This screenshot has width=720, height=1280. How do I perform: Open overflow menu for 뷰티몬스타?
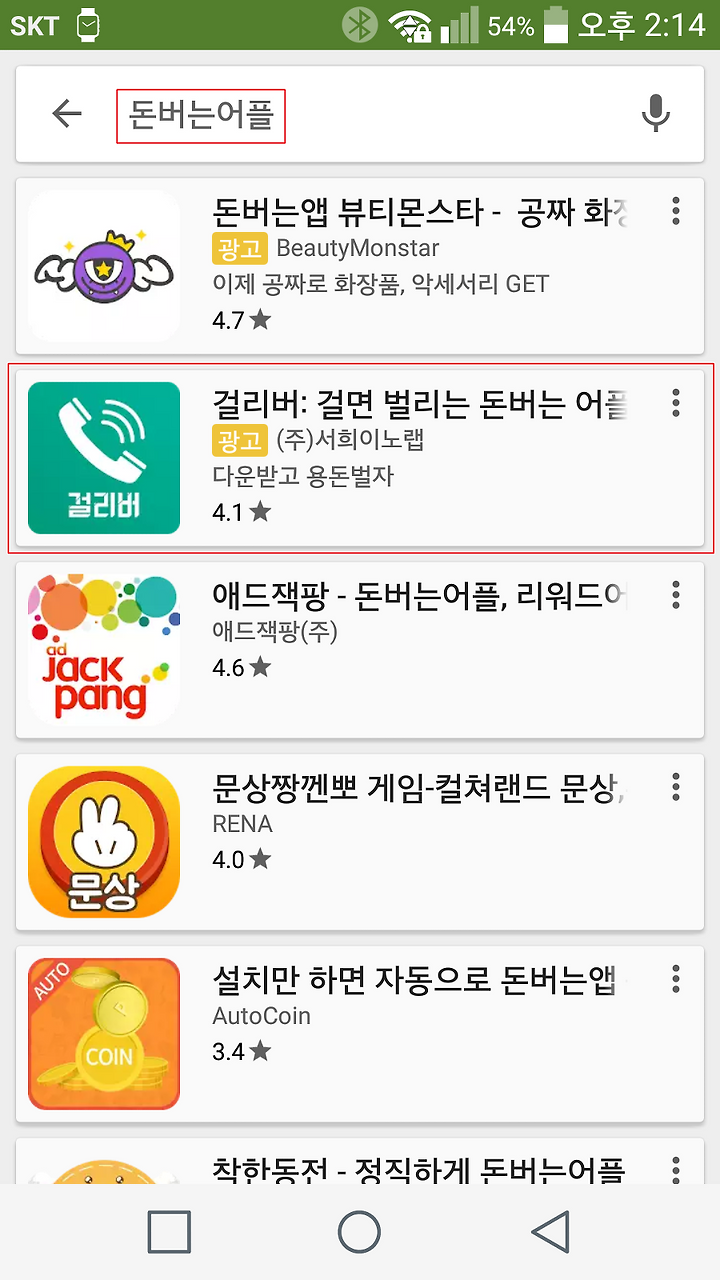click(676, 211)
